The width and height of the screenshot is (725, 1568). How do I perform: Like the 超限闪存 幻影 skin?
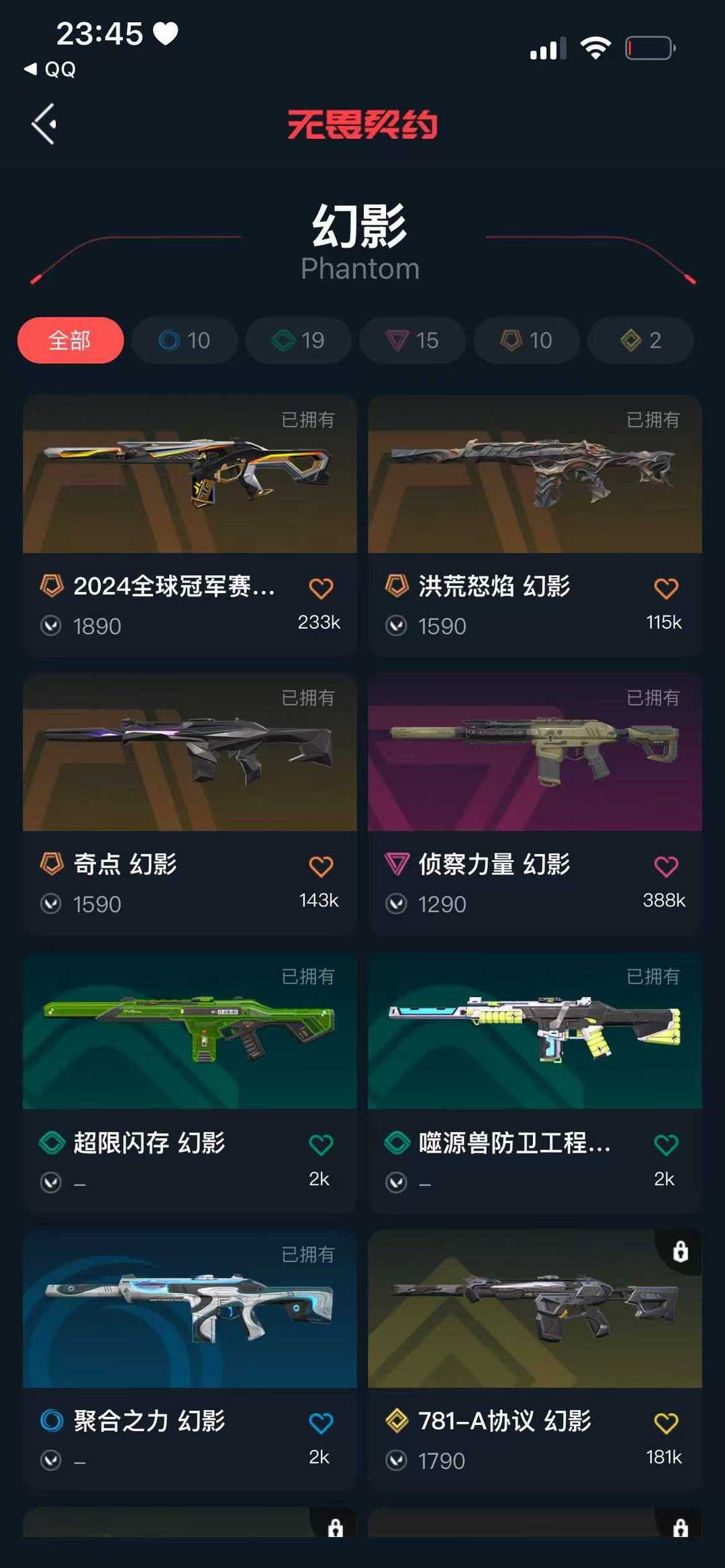click(x=321, y=1145)
